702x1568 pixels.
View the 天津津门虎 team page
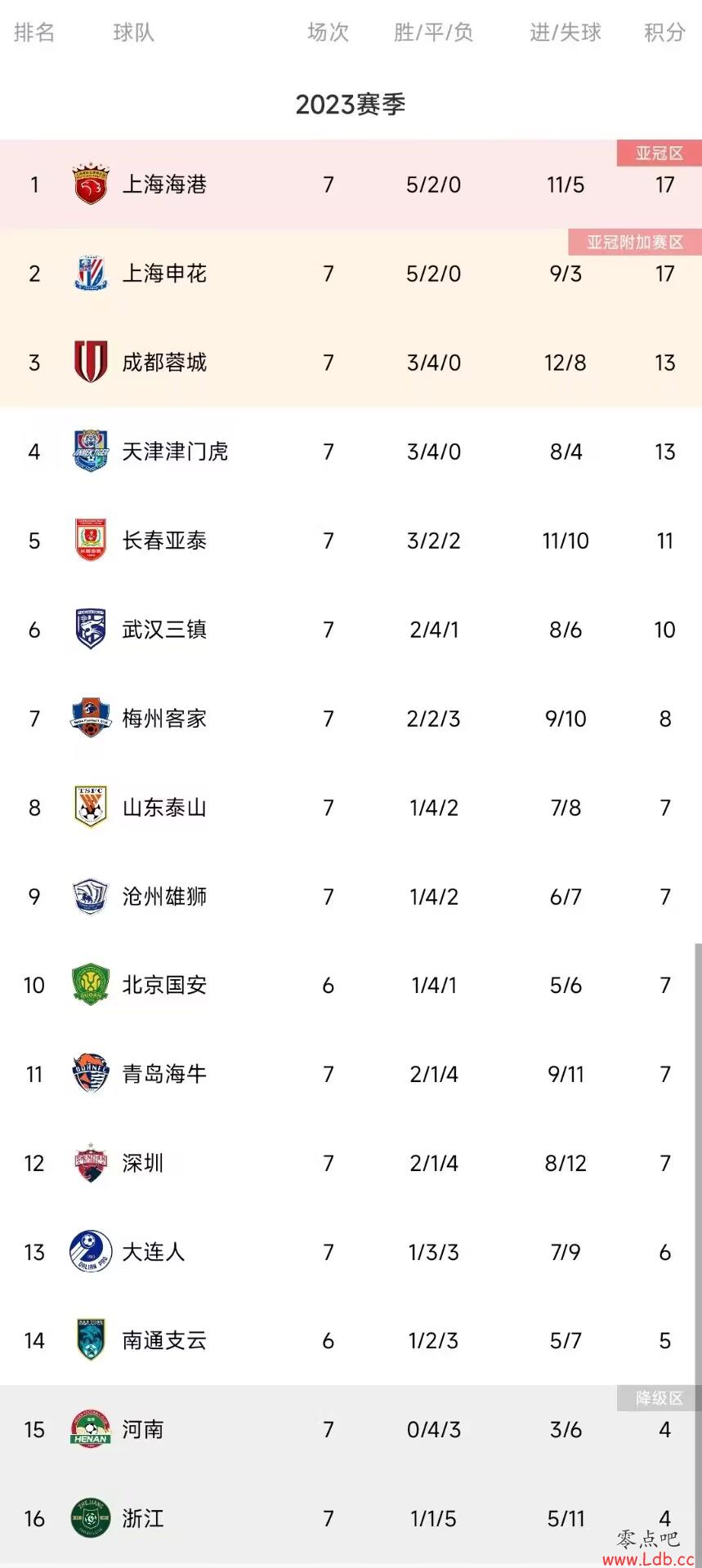351,452
